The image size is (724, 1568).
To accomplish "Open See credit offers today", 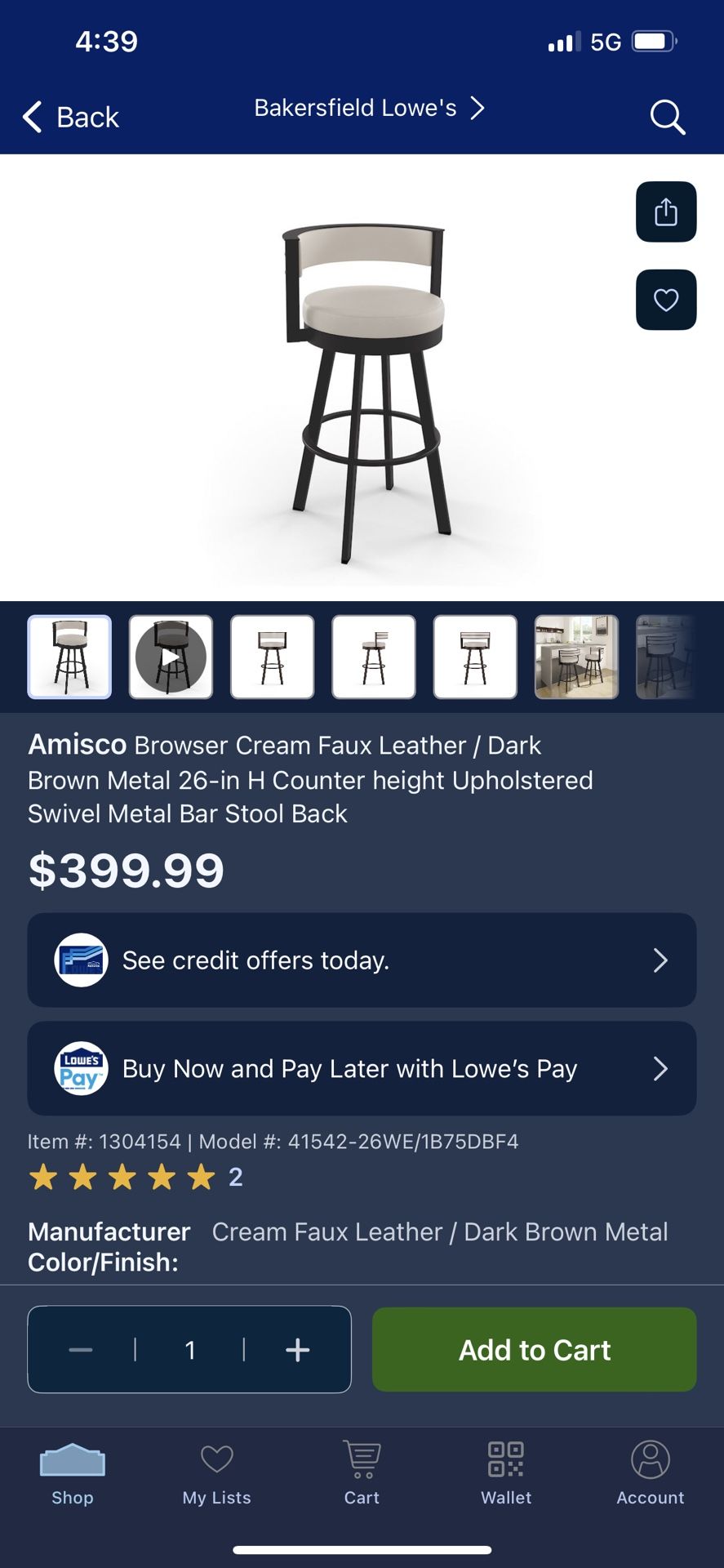I will (x=362, y=960).
